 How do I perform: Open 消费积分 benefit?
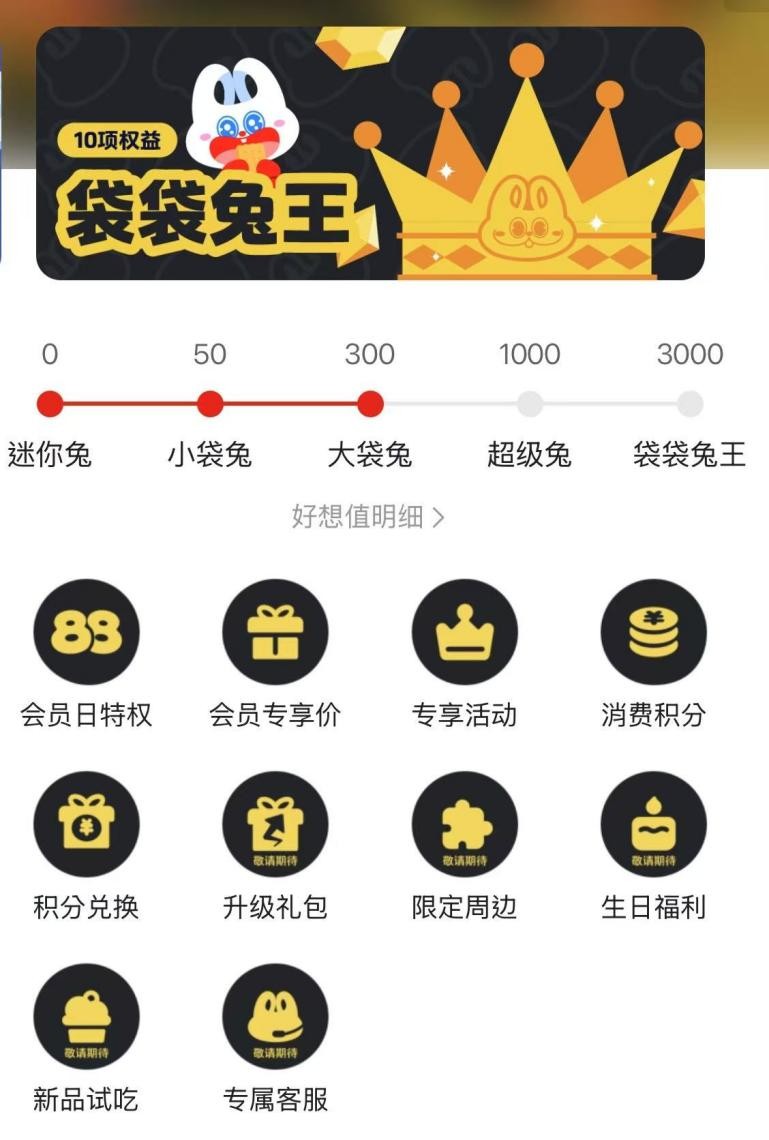coord(653,632)
